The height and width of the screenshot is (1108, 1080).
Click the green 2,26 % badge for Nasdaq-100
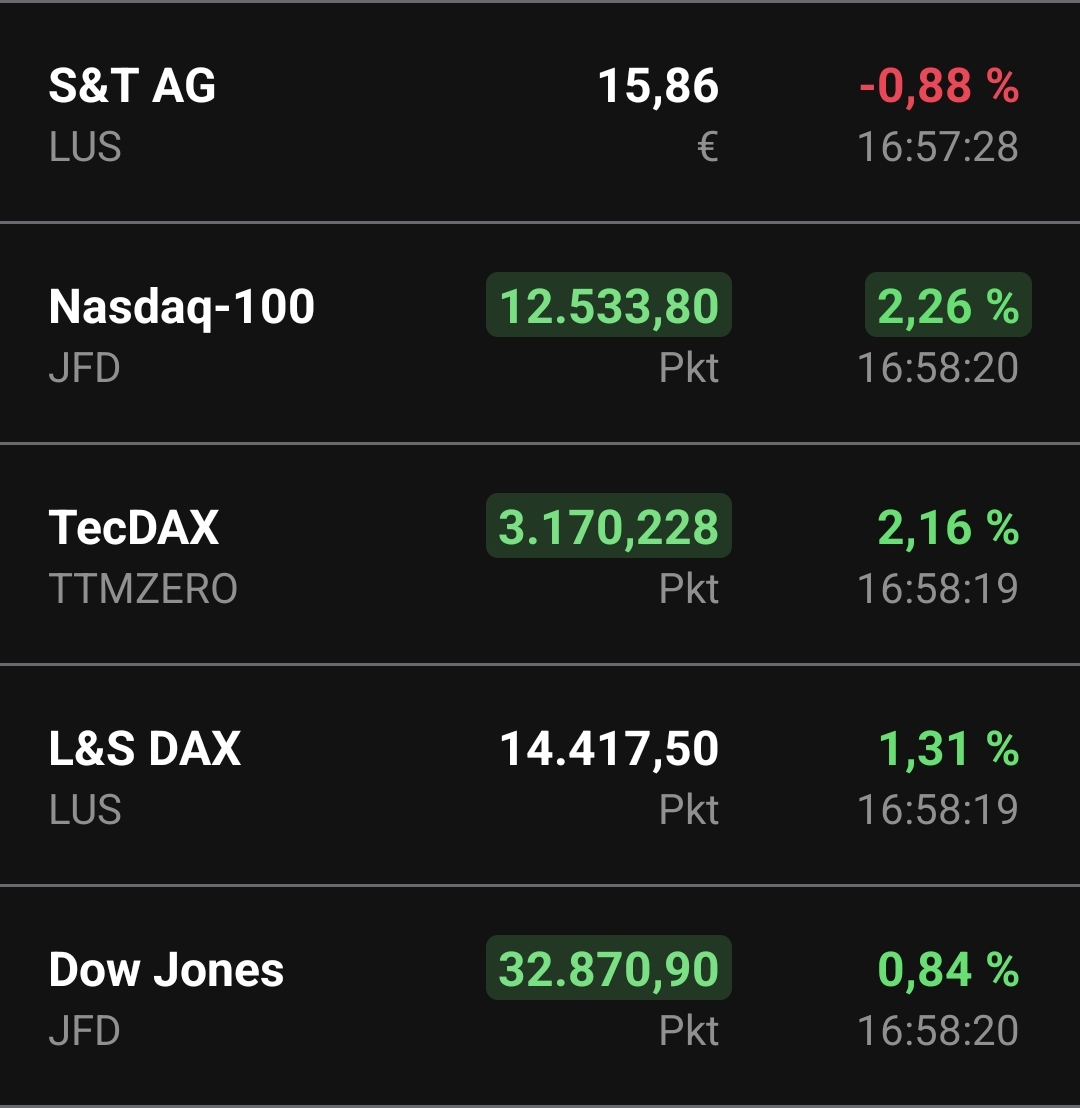[x=946, y=307]
